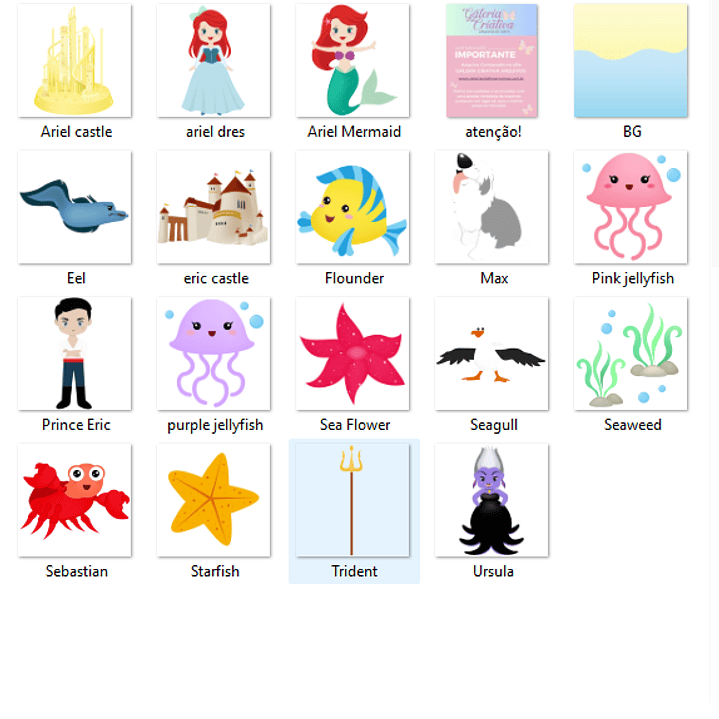Open the Flounder fish image
The width and height of the screenshot is (719, 719).
[353, 208]
